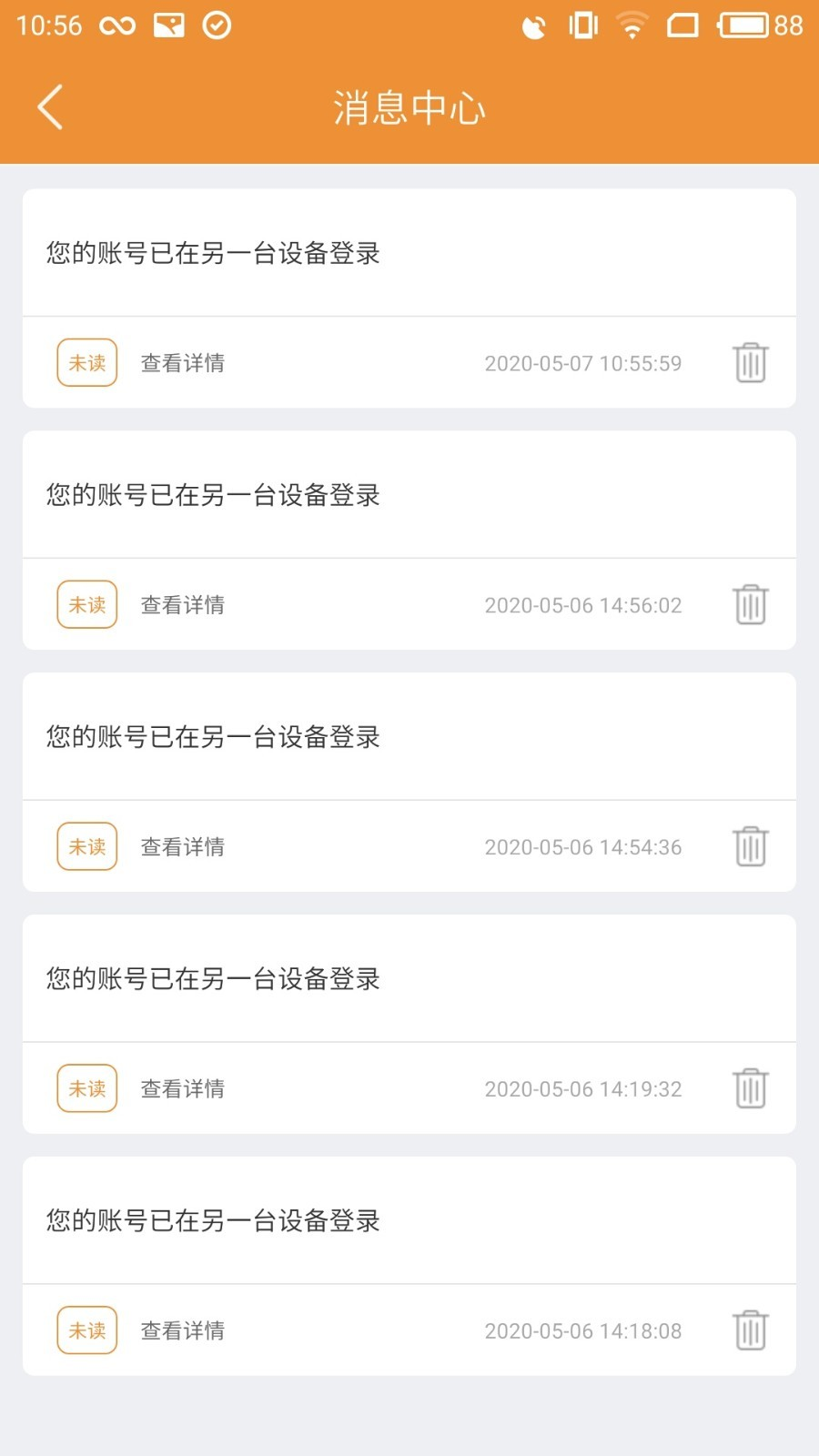This screenshot has height=1456, width=819.
Task: View details of the 14:19:32 message
Action: pos(182,1089)
